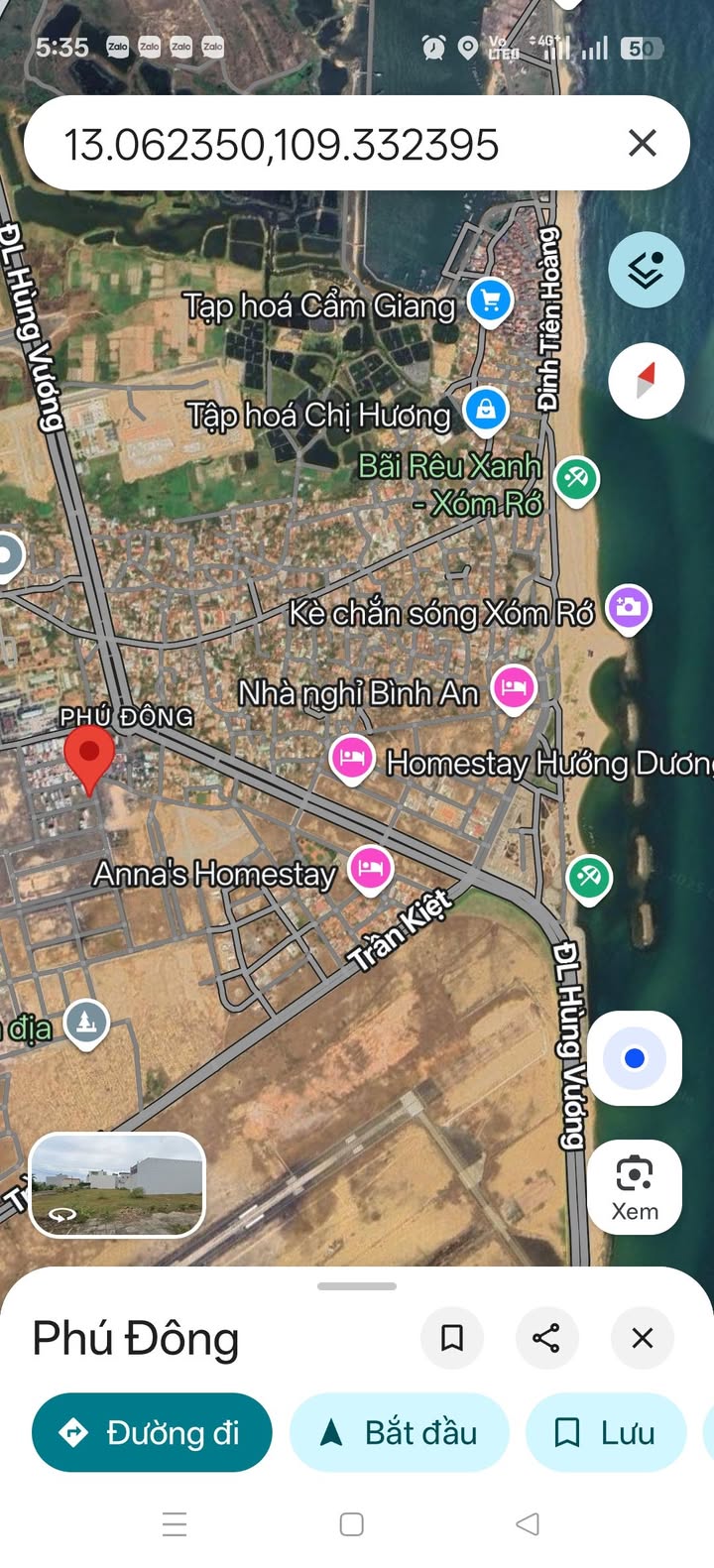Go back using the system back button
714x1568 pixels.
528,1523
